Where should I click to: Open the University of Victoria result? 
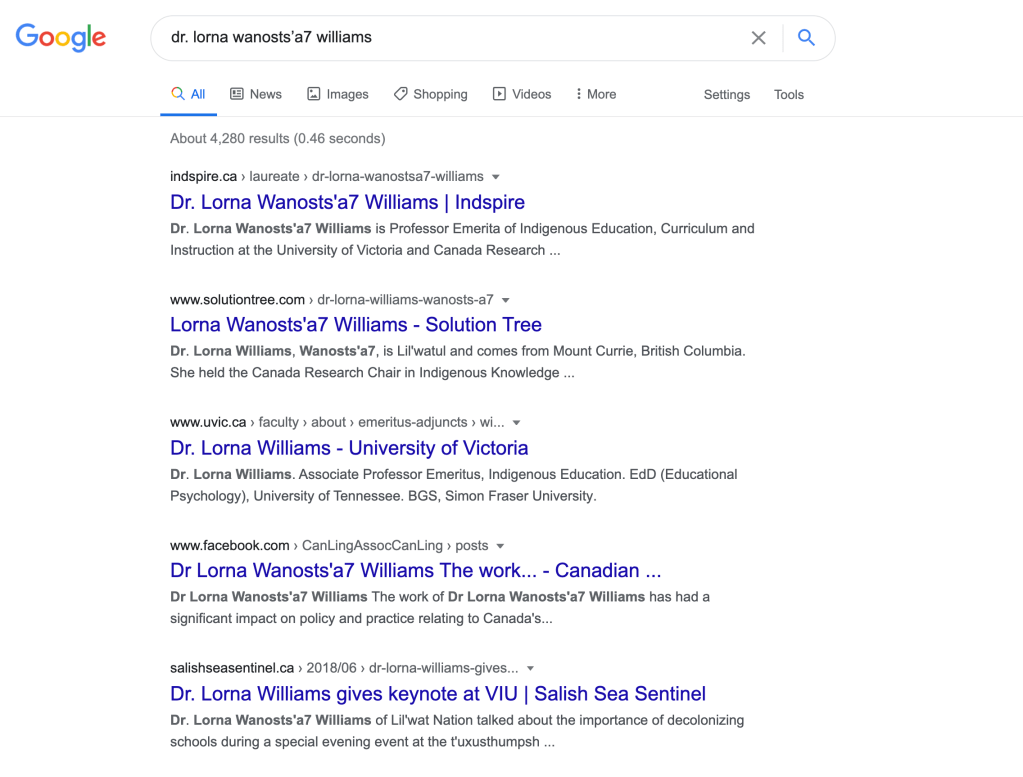point(348,448)
